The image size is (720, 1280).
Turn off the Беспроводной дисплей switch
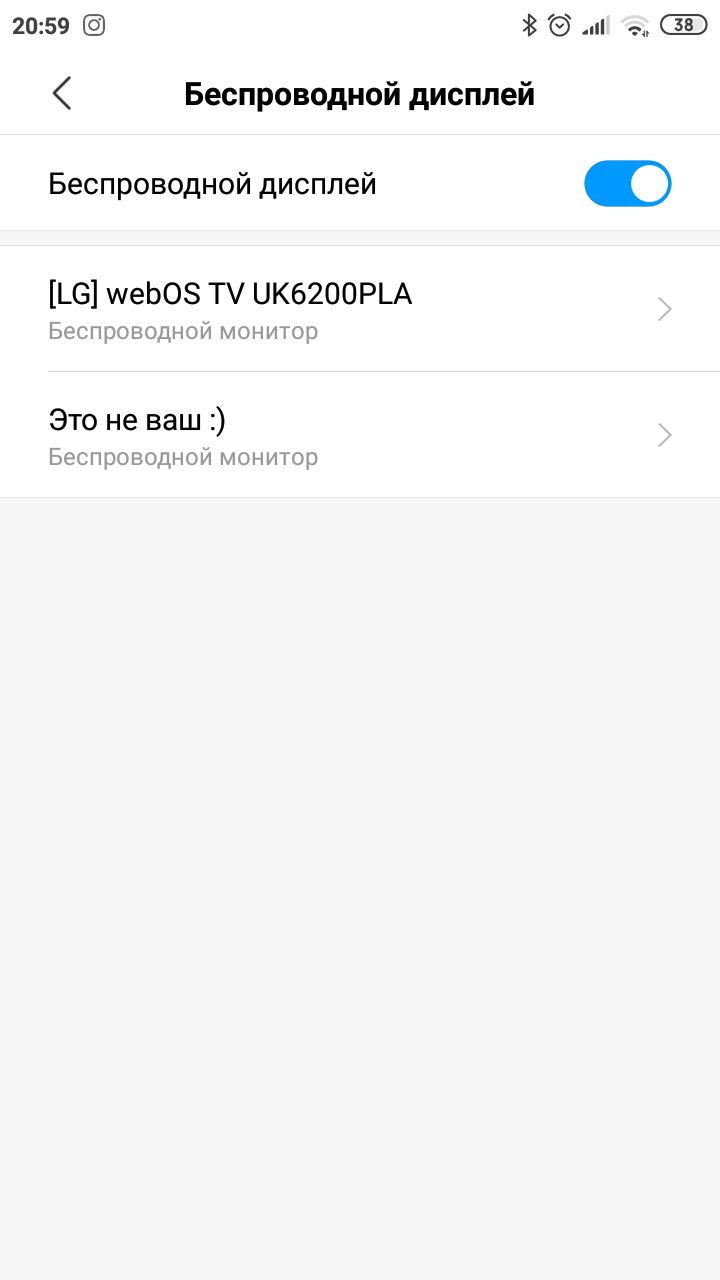(x=627, y=184)
